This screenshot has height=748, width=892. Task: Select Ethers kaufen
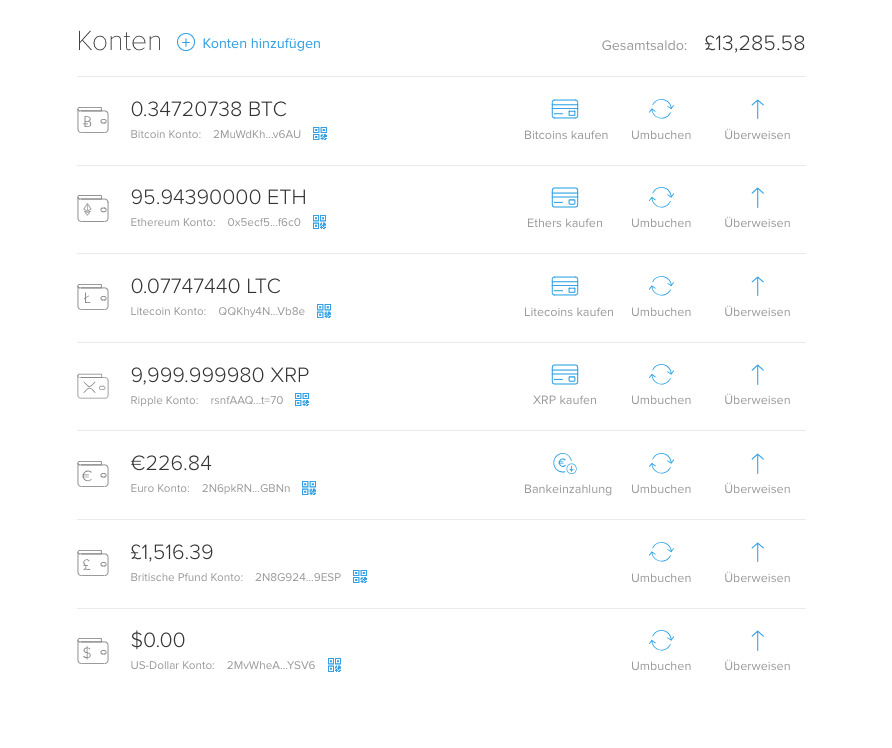click(x=565, y=208)
